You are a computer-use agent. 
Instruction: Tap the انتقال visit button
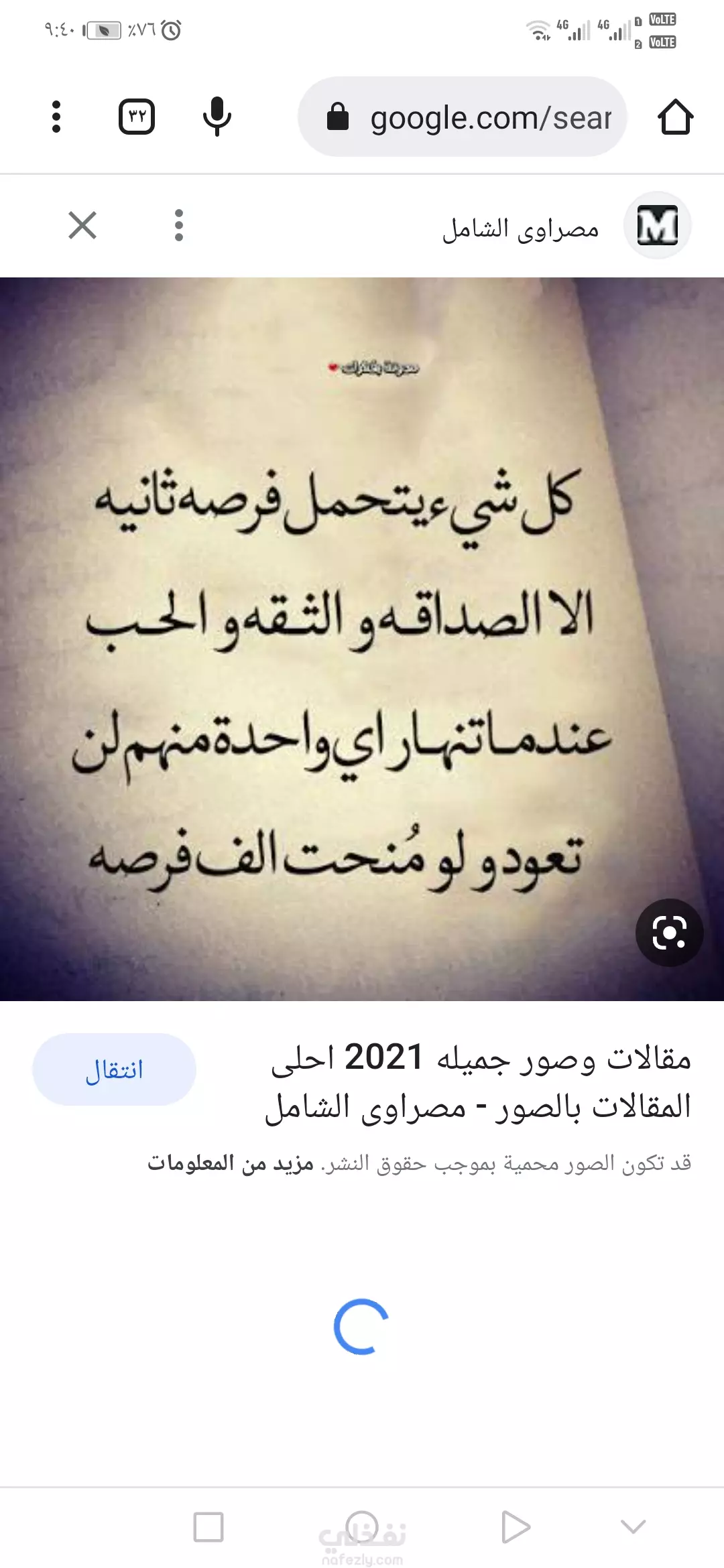point(114,1069)
